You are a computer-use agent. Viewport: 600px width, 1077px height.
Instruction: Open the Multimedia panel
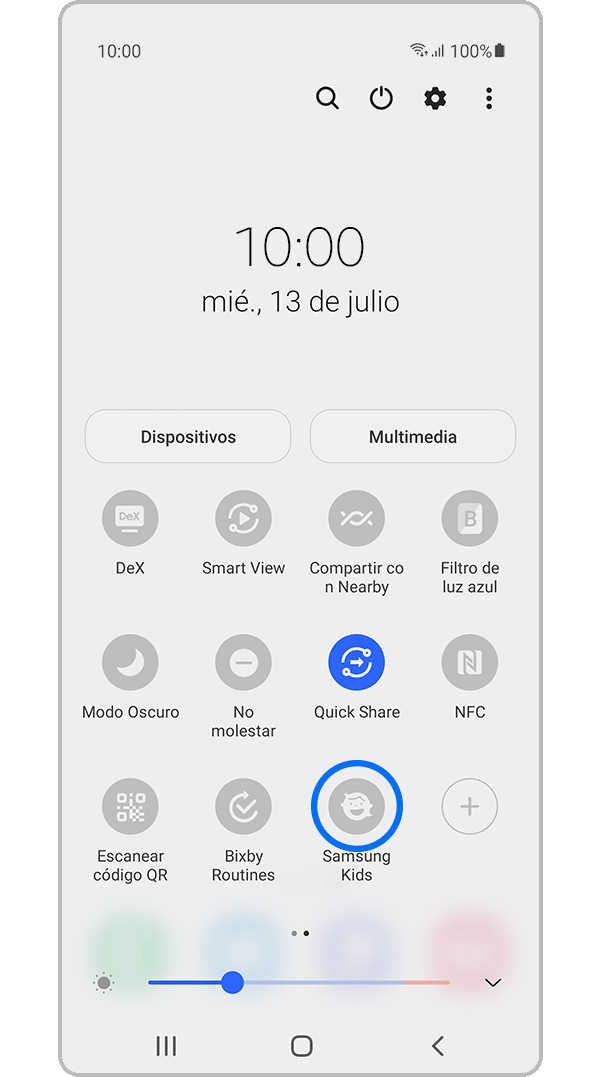[x=413, y=437]
